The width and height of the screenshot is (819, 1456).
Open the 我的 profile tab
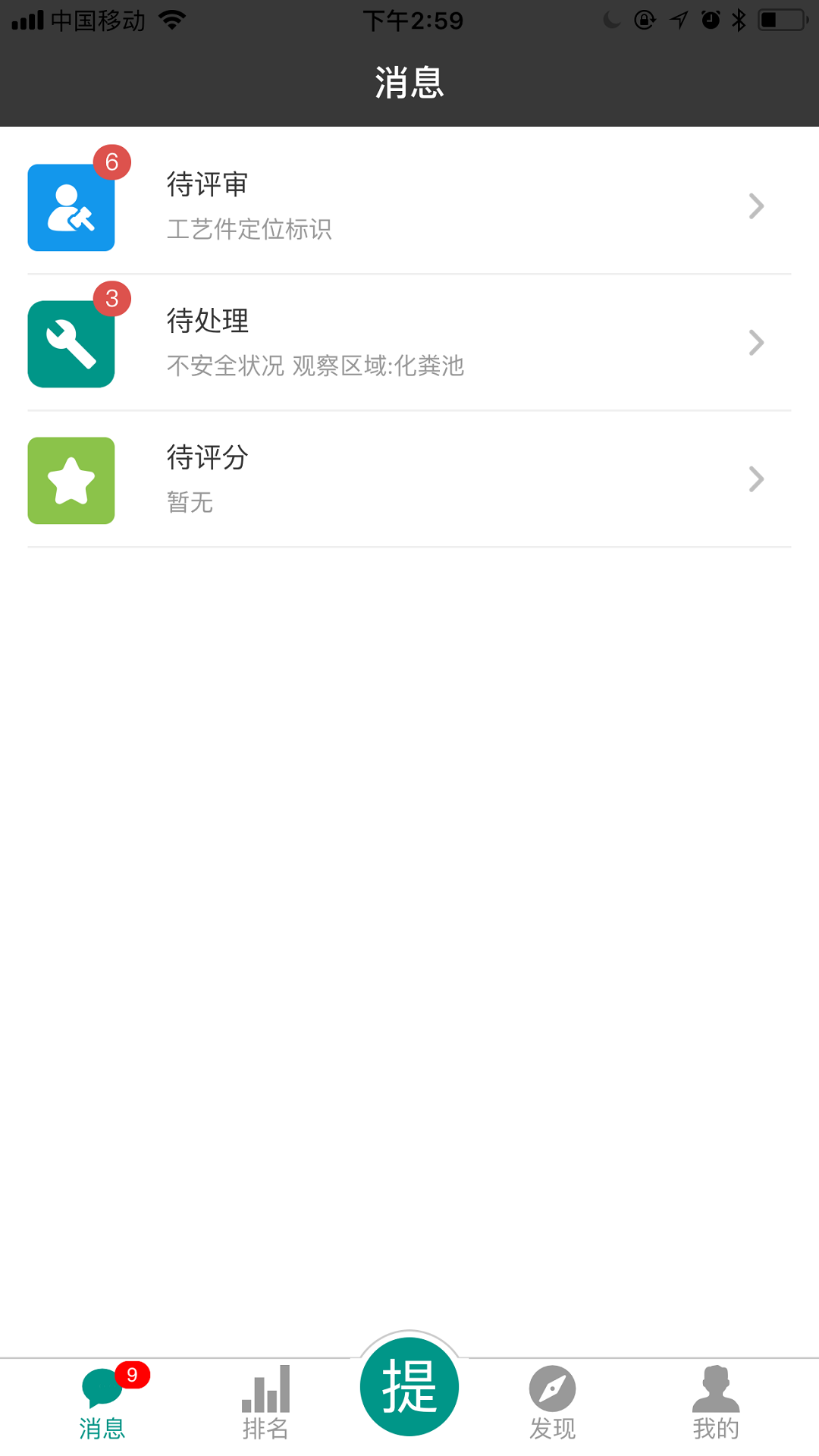[x=715, y=1403]
